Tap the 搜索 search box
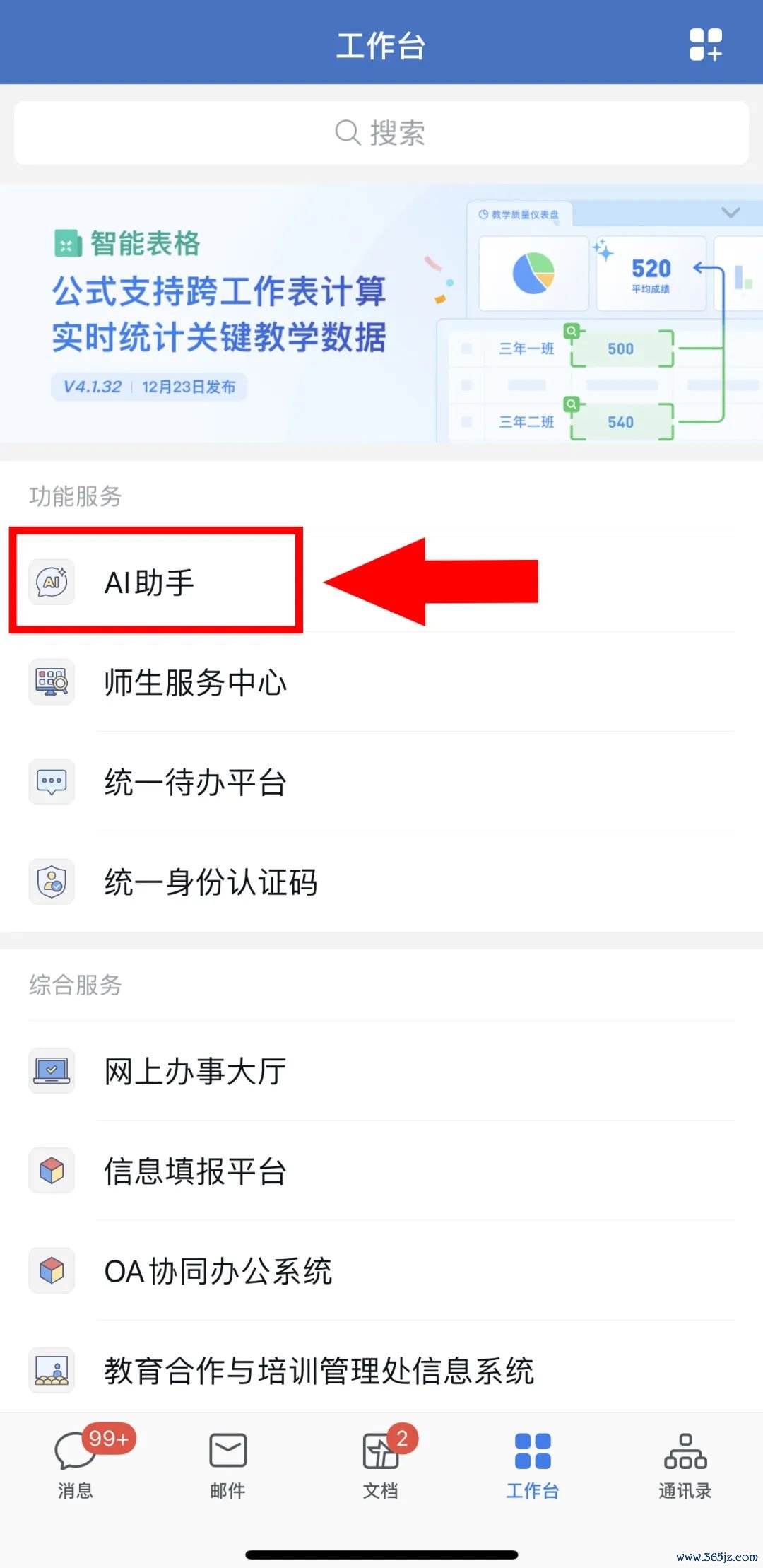Image resolution: width=763 pixels, height=1568 pixels. click(381, 133)
